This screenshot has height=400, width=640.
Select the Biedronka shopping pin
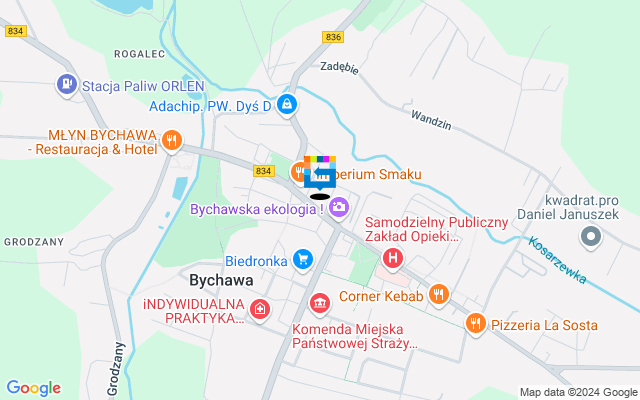pyautogui.click(x=302, y=260)
